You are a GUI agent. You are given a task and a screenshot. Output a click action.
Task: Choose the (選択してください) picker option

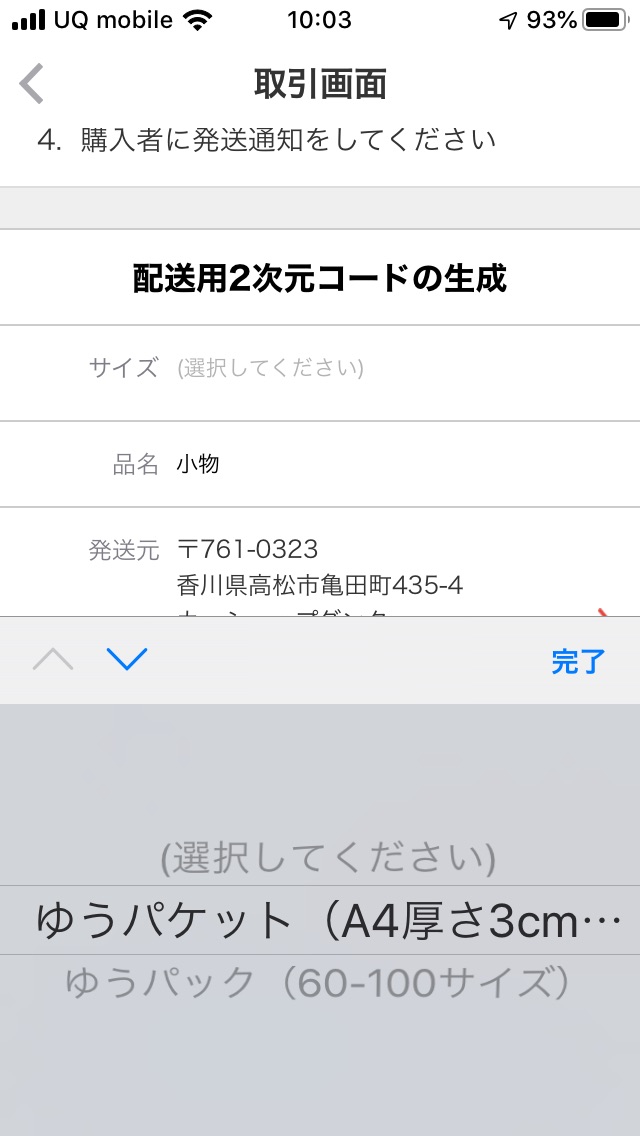pos(328,859)
